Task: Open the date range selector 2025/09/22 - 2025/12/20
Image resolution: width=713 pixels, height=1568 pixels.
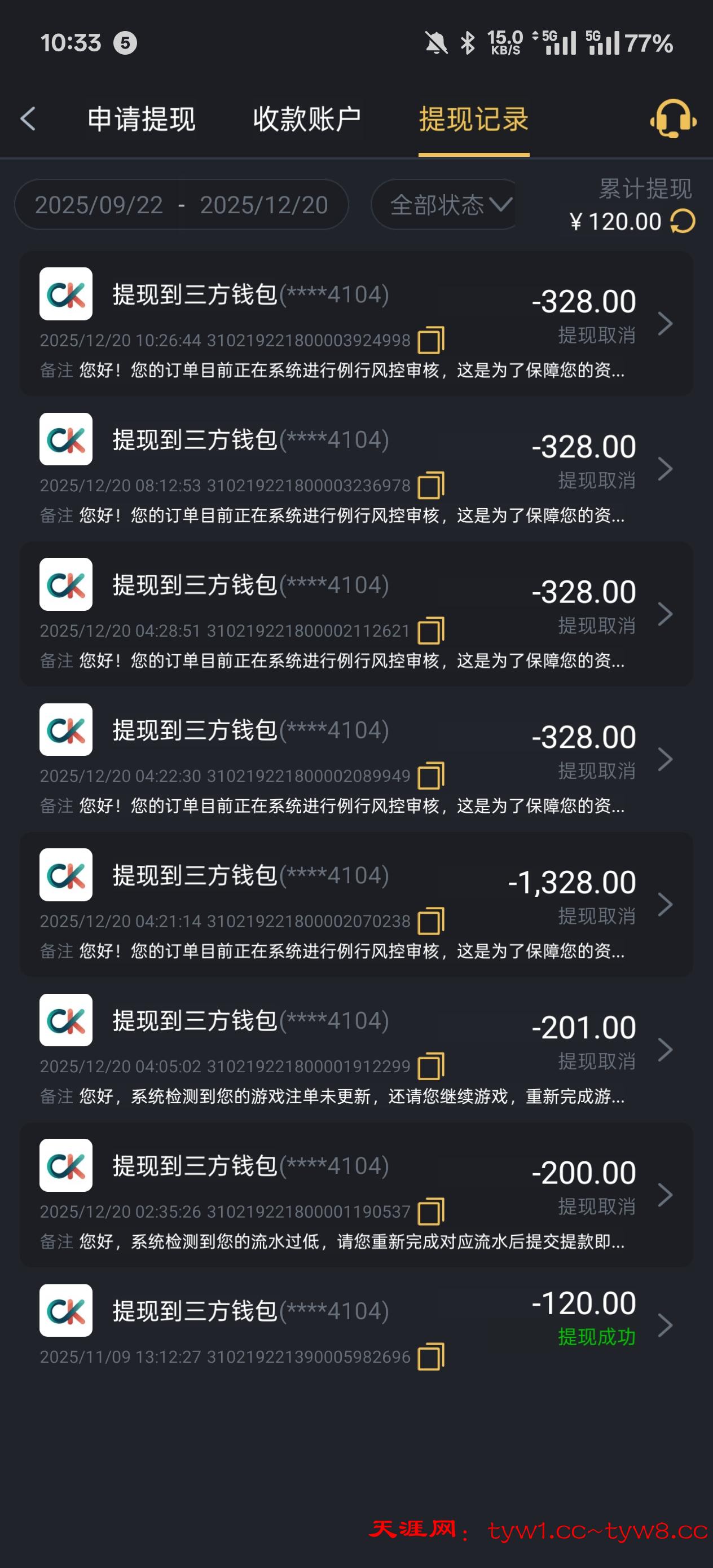Action: pyautogui.click(x=182, y=206)
